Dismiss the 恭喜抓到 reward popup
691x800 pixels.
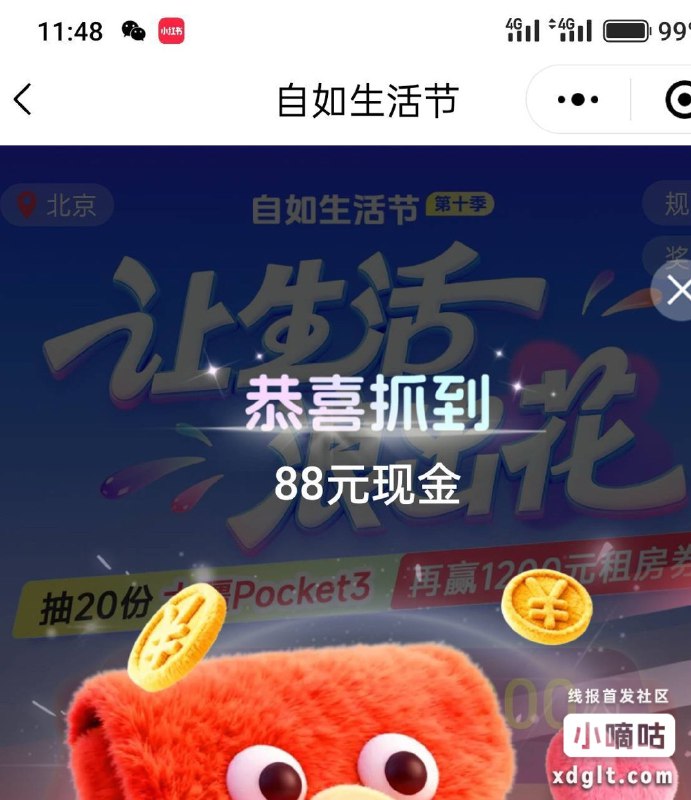[x=677, y=291]
